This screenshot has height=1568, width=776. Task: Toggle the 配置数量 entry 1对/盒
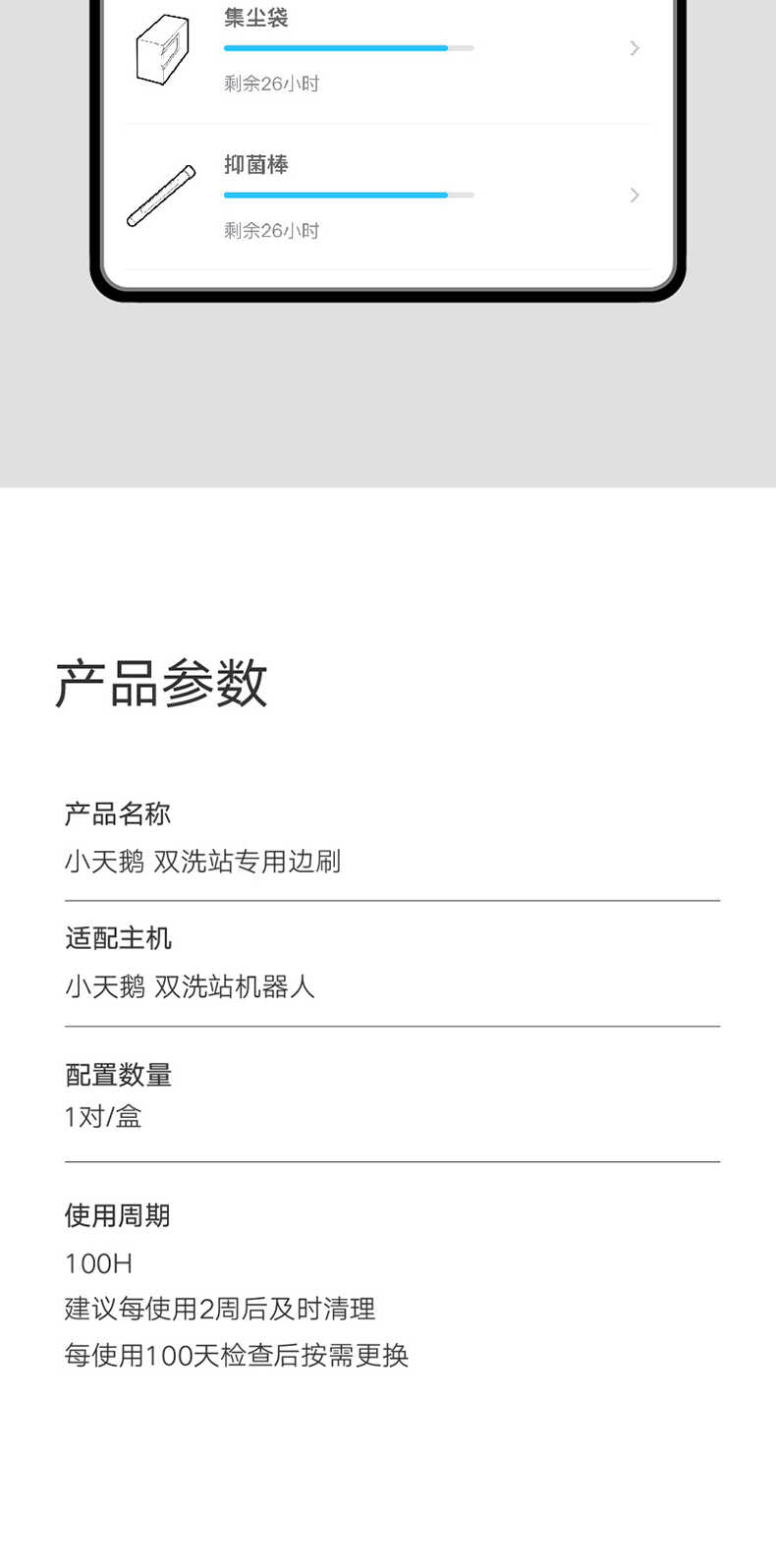click(x=102, y=1117)
